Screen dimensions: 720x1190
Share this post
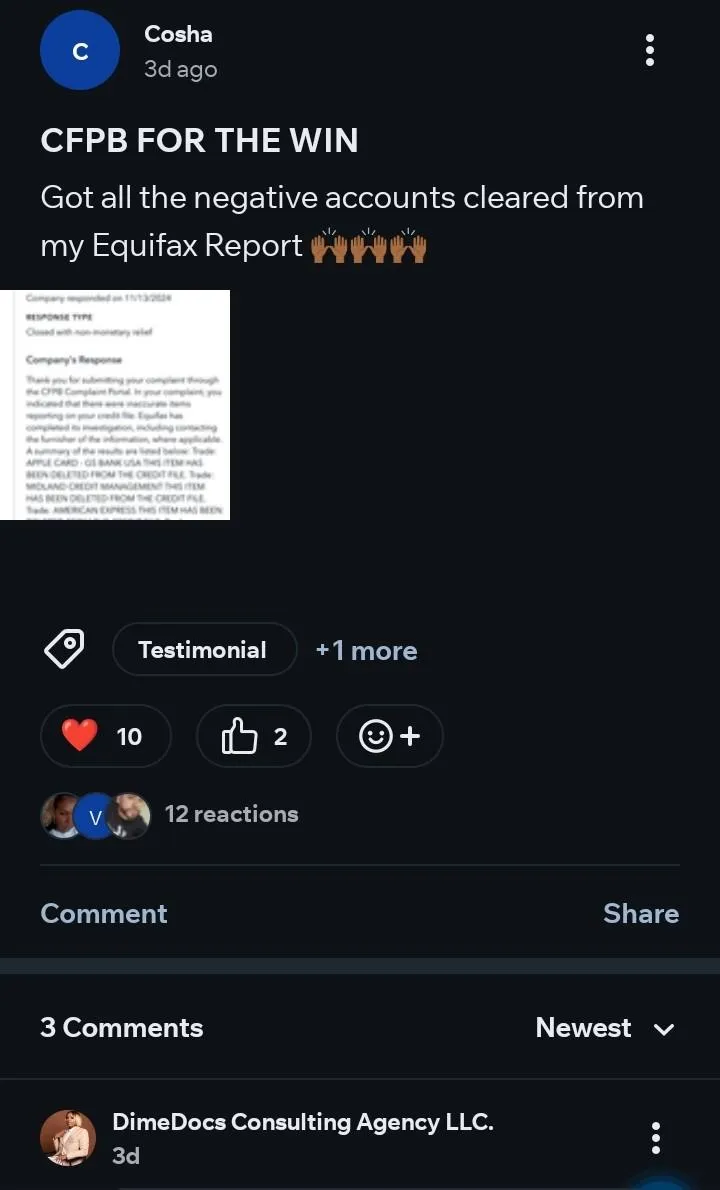640,913
